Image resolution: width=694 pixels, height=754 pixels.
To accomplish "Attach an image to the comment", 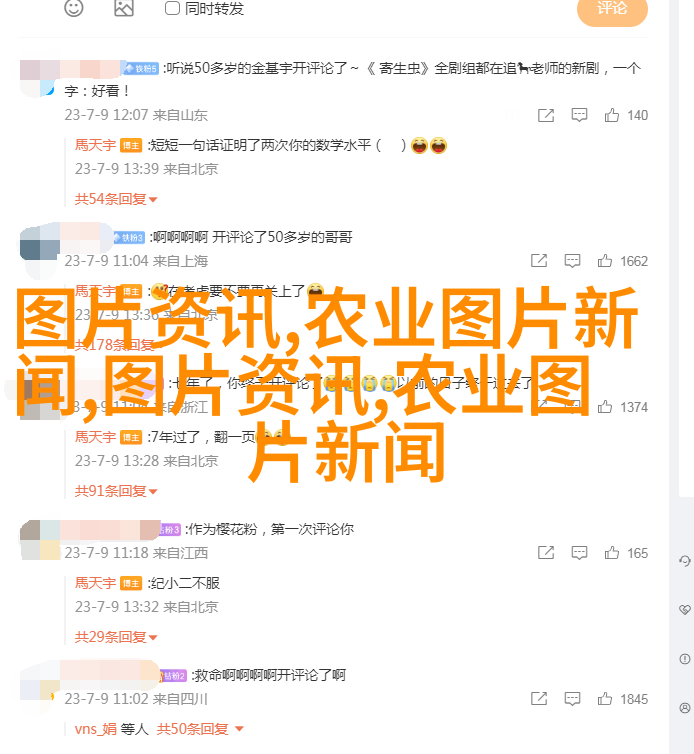I will [x=124, y=8].
